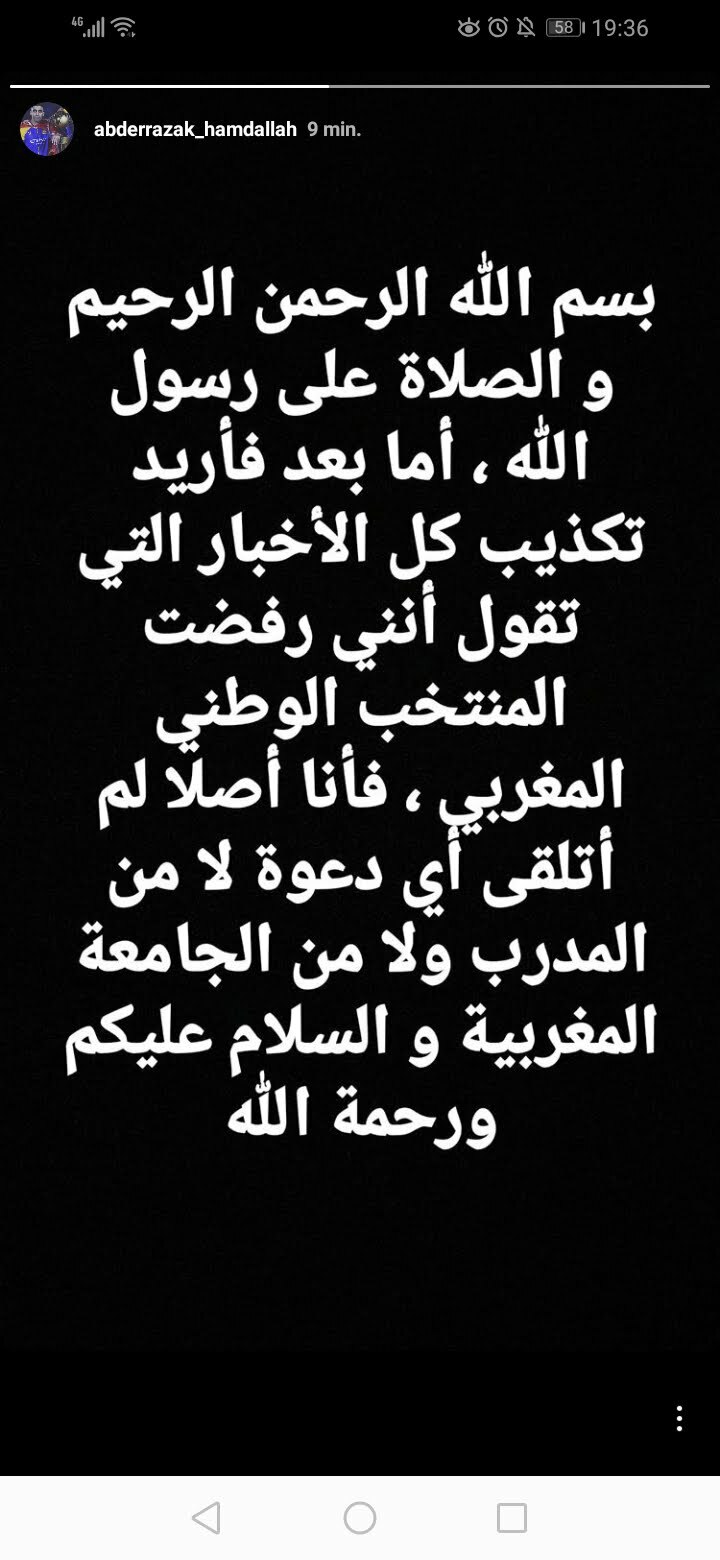Open the story's three-dot options menu
The width and height of the screenshot is (720, 1560).
(680, 1419)
